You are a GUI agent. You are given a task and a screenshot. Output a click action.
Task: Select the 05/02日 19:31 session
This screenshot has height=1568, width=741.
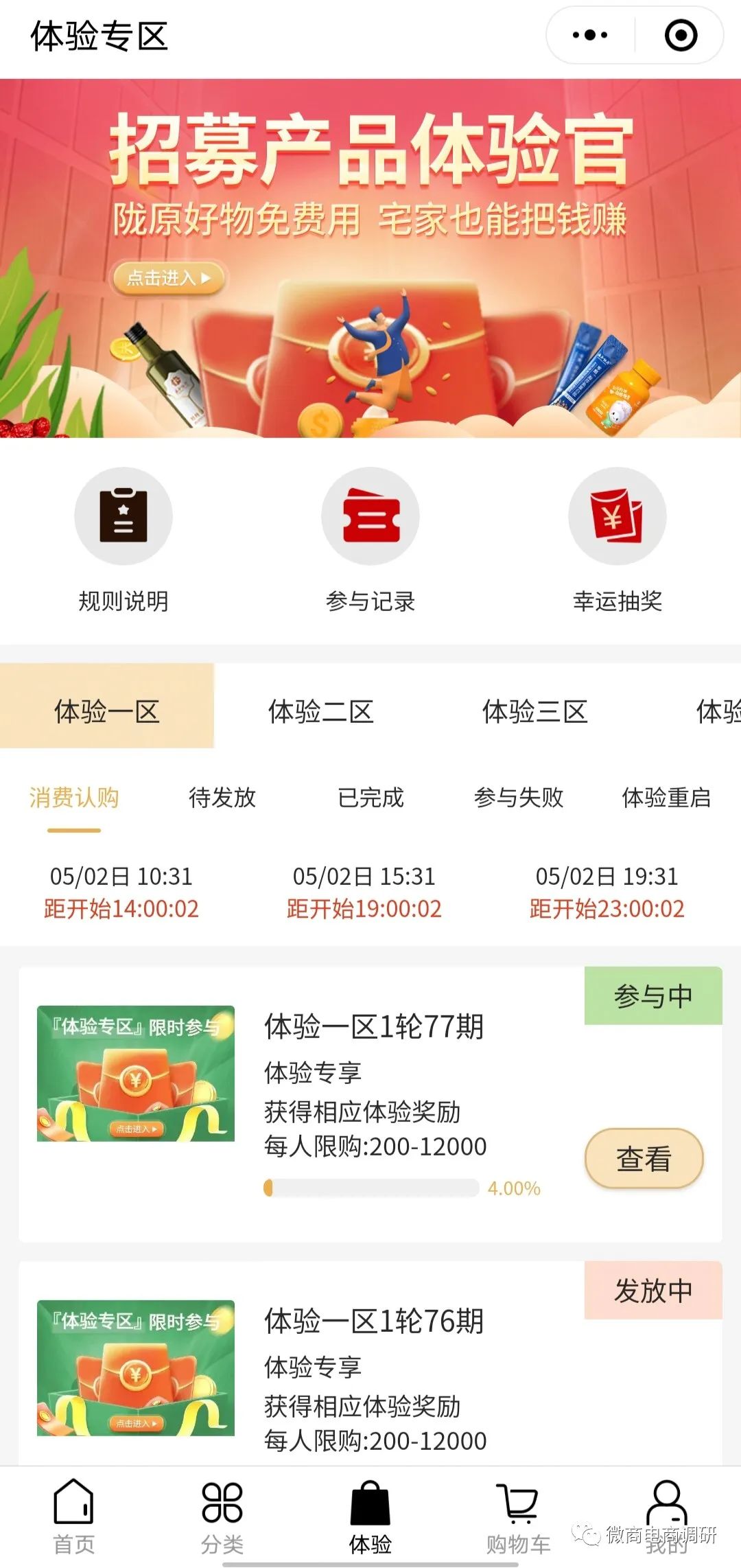607,891
